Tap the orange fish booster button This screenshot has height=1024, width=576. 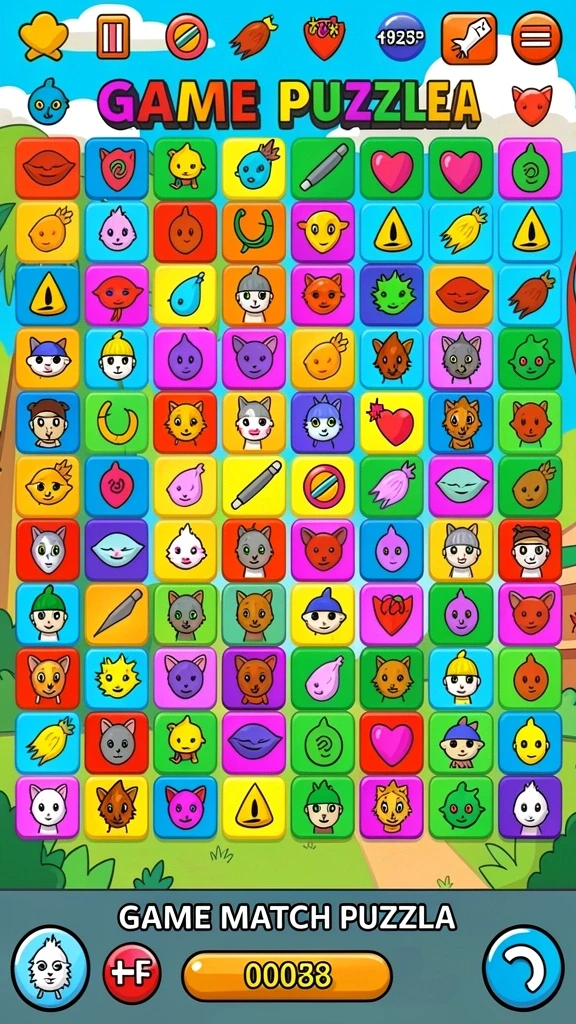coord(469,38)
